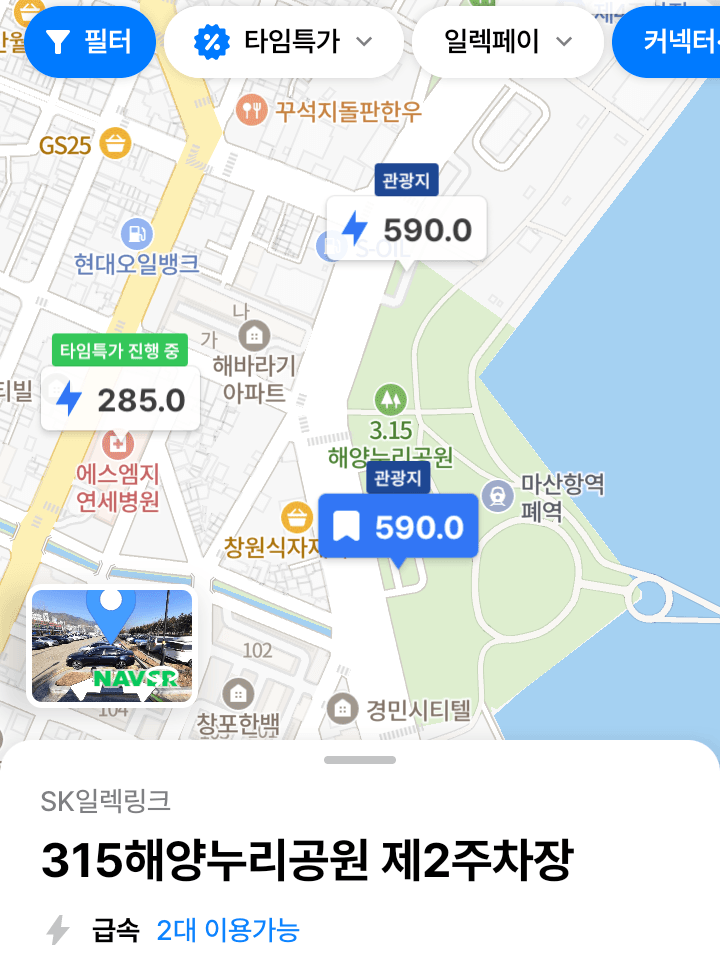Screen dimensions: 720x976
Task: Open the Naver street view thumbnail
Action: (111, 645)
